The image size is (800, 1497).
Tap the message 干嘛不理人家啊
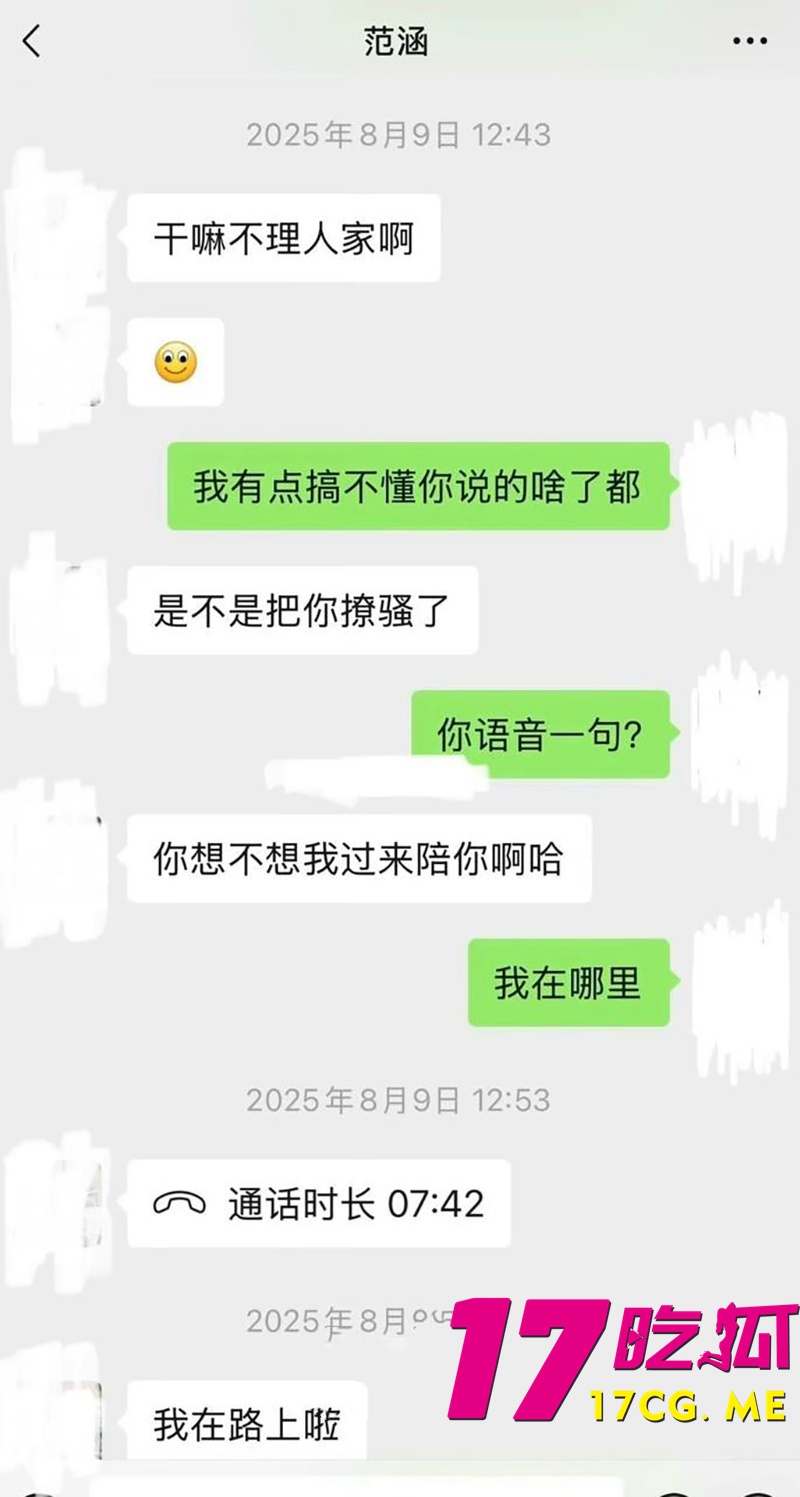(283, 238)
